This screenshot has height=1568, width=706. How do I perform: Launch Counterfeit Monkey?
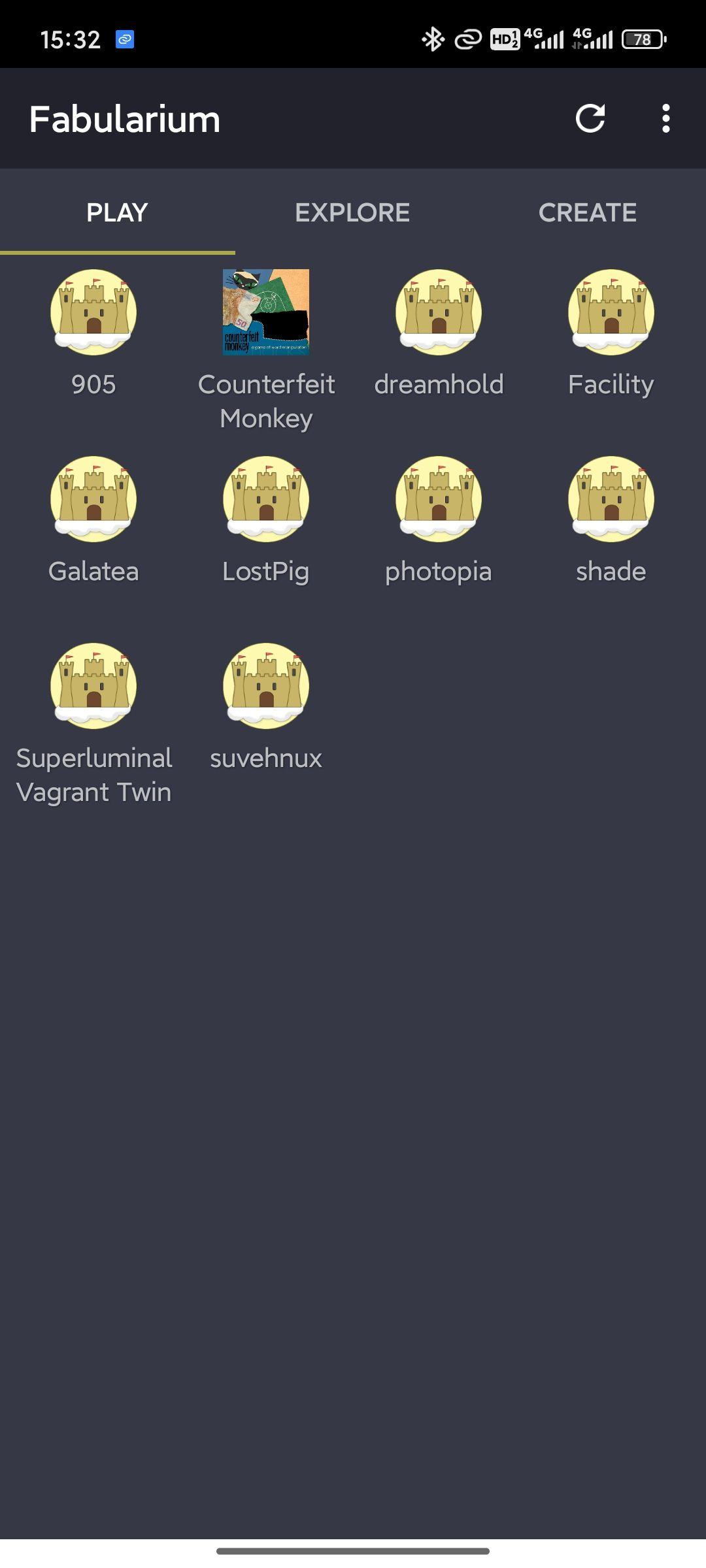[x=266, y=312]
